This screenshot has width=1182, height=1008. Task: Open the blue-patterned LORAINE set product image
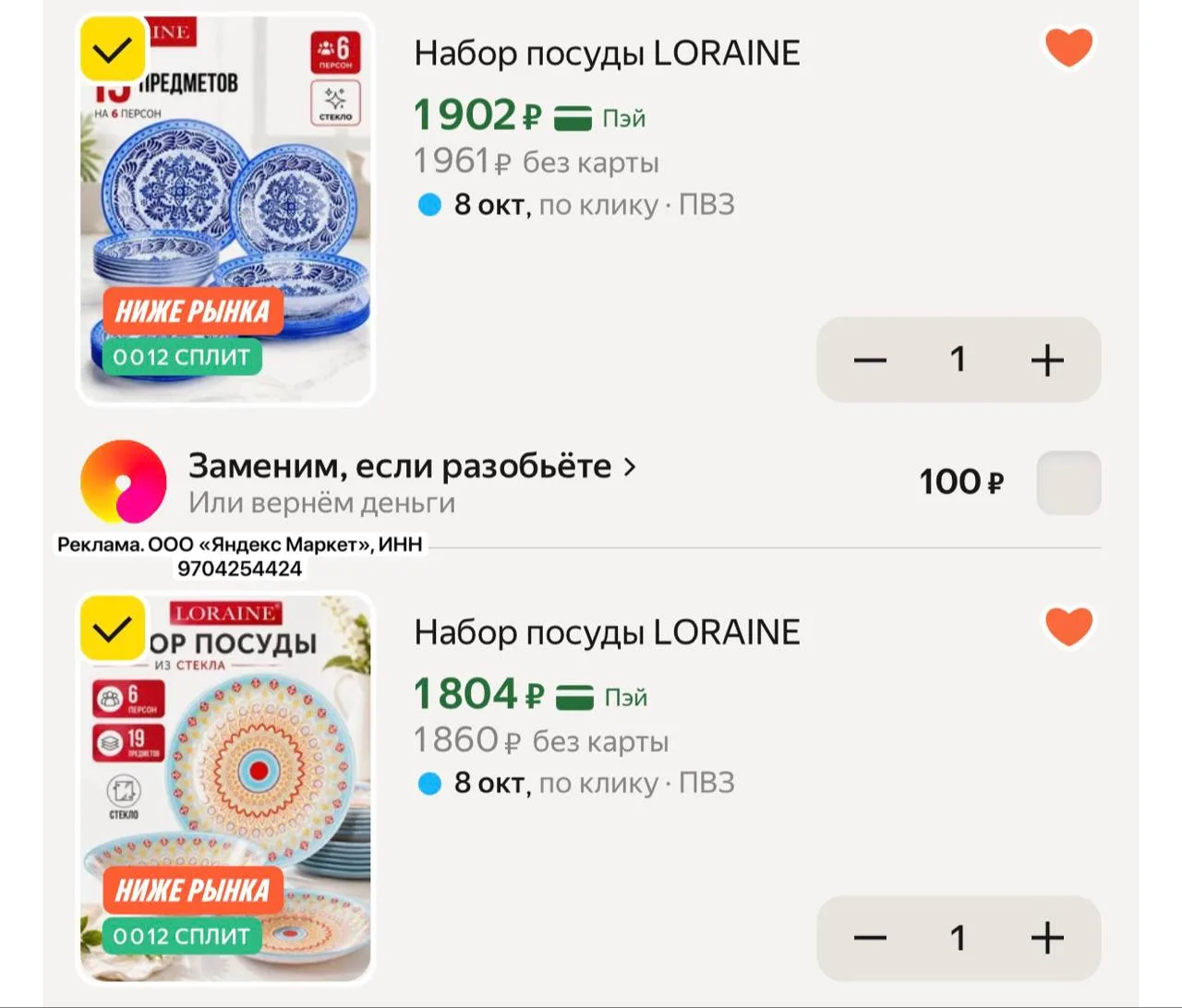coord(225,210)
